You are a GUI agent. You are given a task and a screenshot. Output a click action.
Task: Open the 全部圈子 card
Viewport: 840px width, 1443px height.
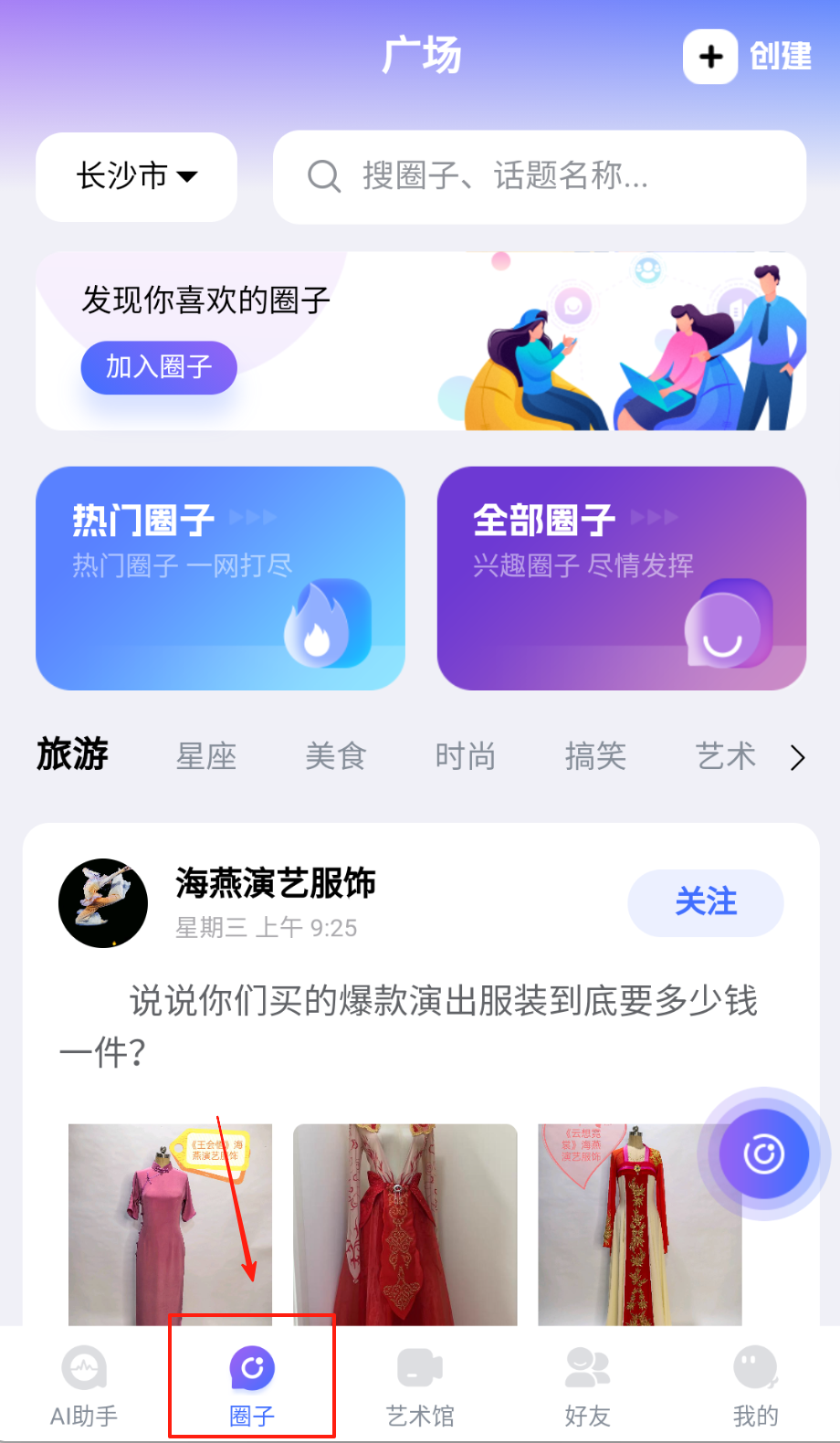pyautogui.click(x=621, y=578)
